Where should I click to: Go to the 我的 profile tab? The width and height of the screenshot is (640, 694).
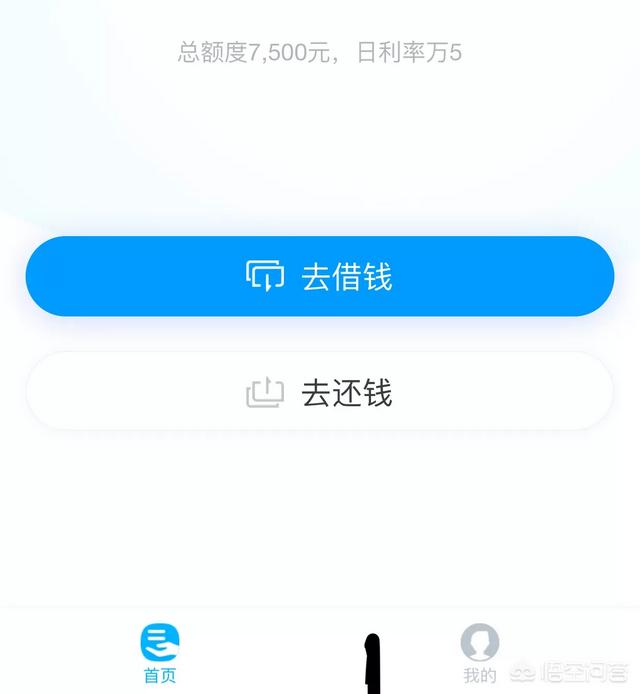[480, 654]
